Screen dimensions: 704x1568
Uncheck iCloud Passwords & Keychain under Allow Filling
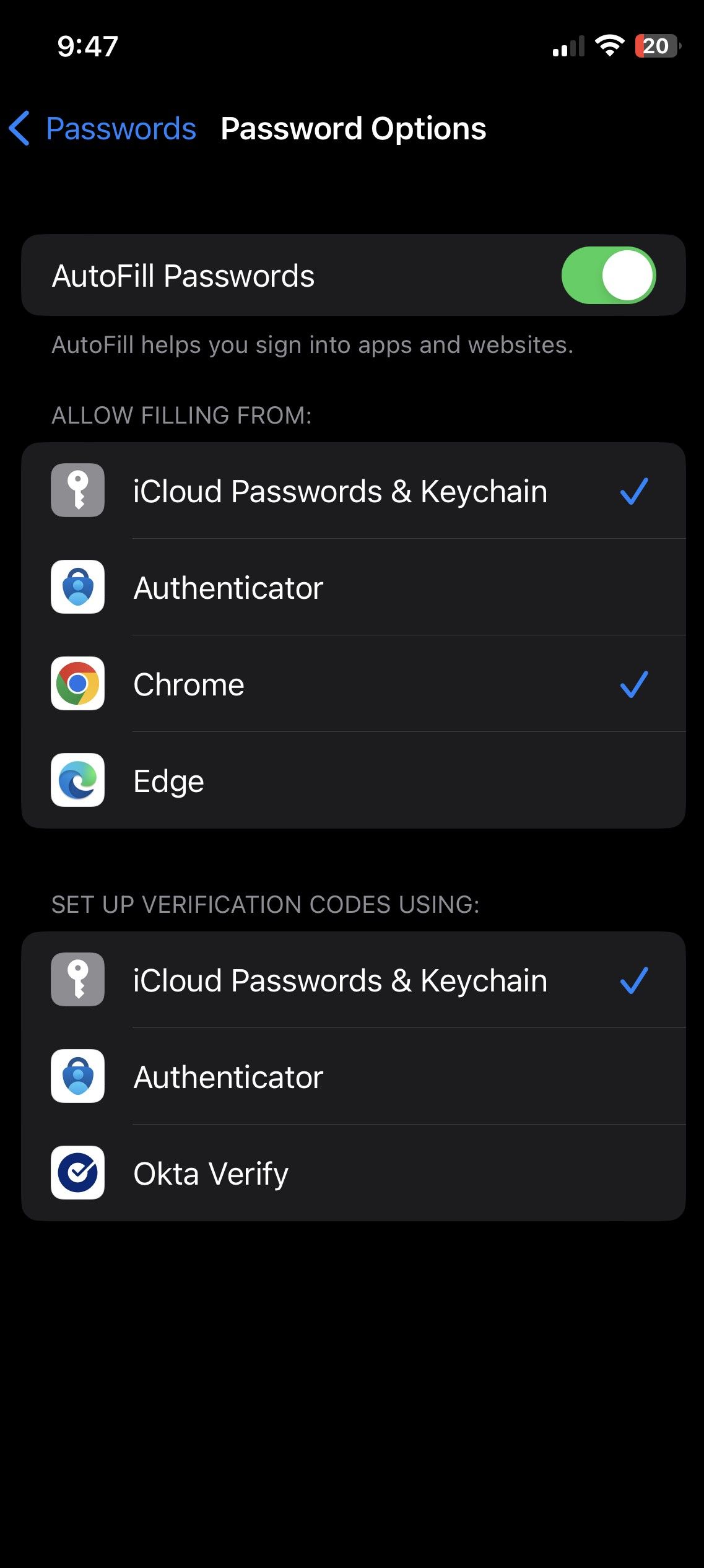633,490
